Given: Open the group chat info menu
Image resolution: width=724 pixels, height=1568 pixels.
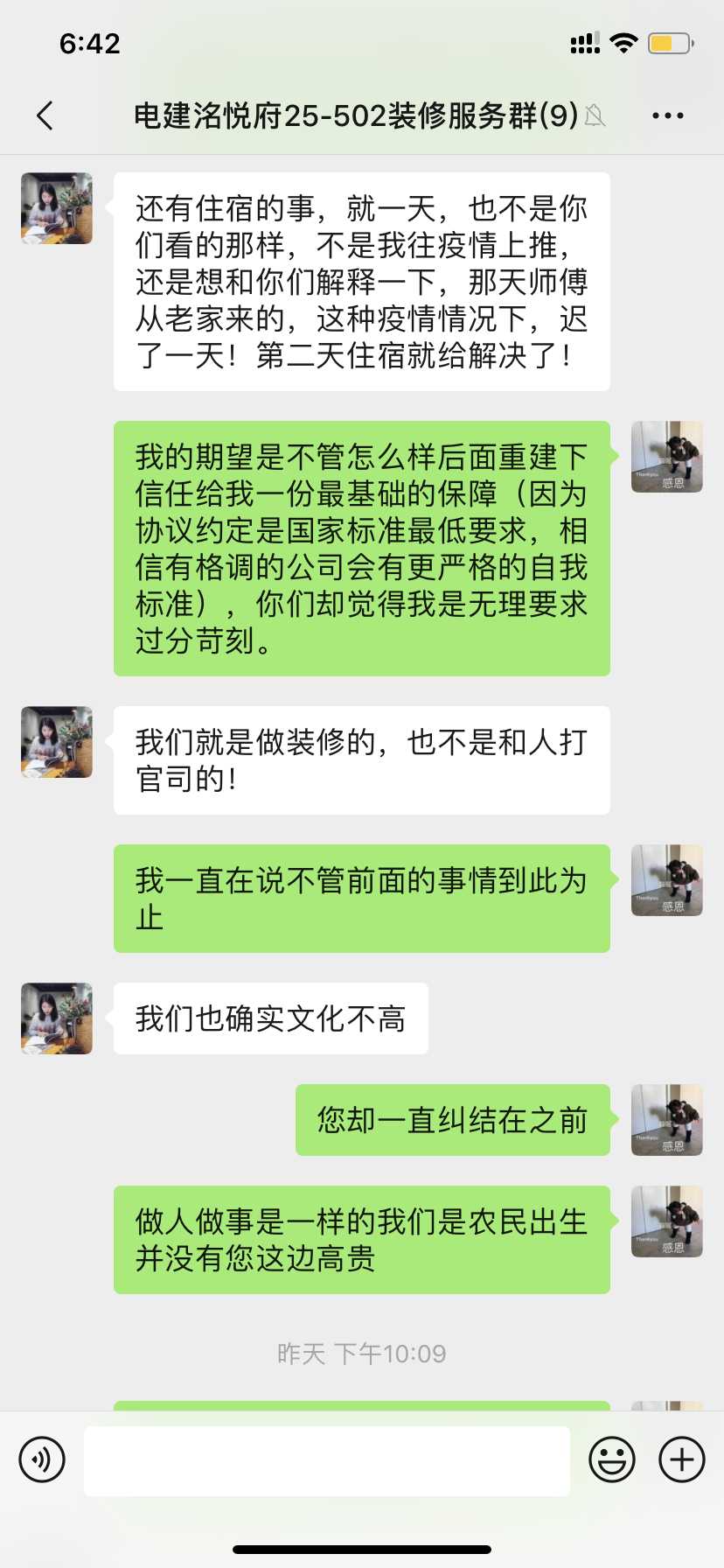Looking at the screenshot, I should [x=667, y=115].
